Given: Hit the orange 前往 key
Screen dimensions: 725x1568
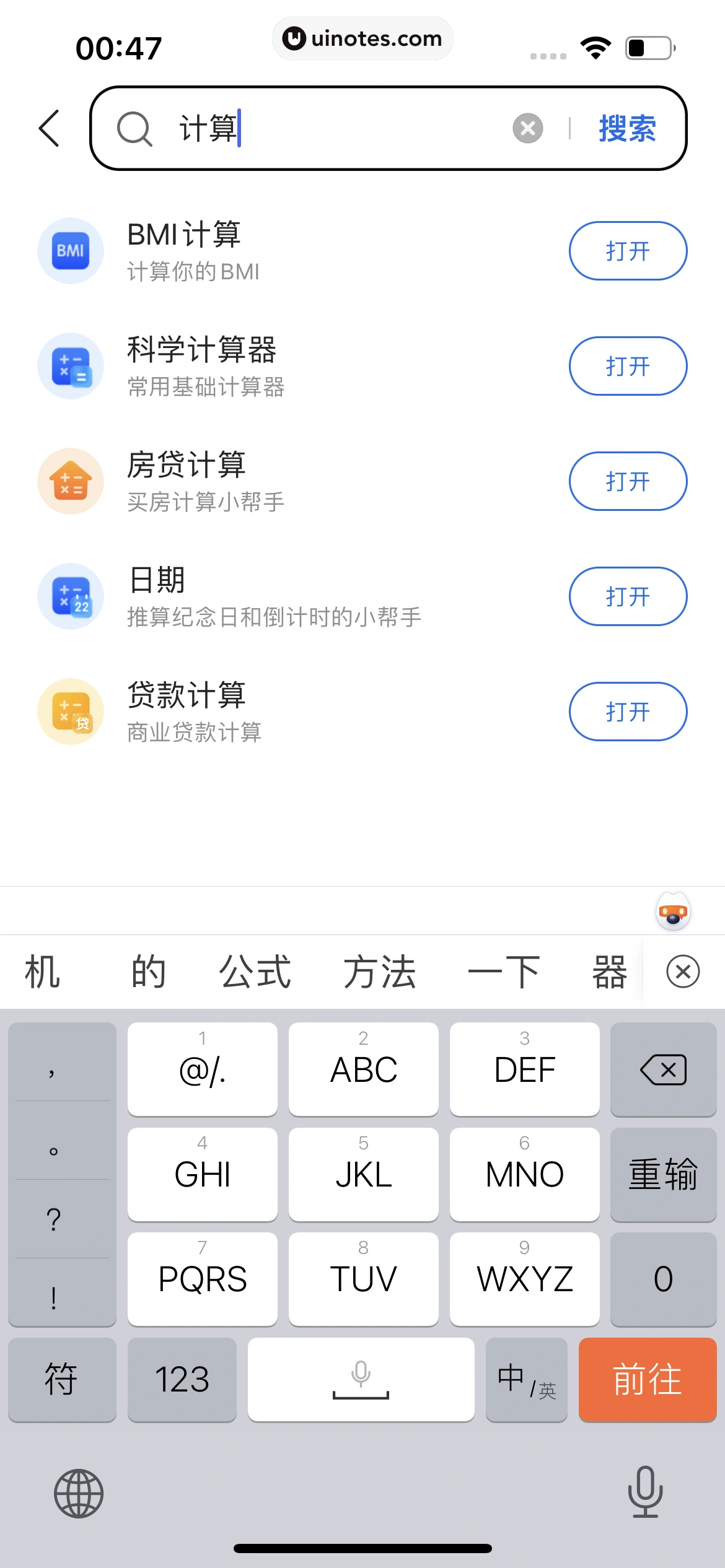Looking at the screenshot, I should click(647, 1380).
